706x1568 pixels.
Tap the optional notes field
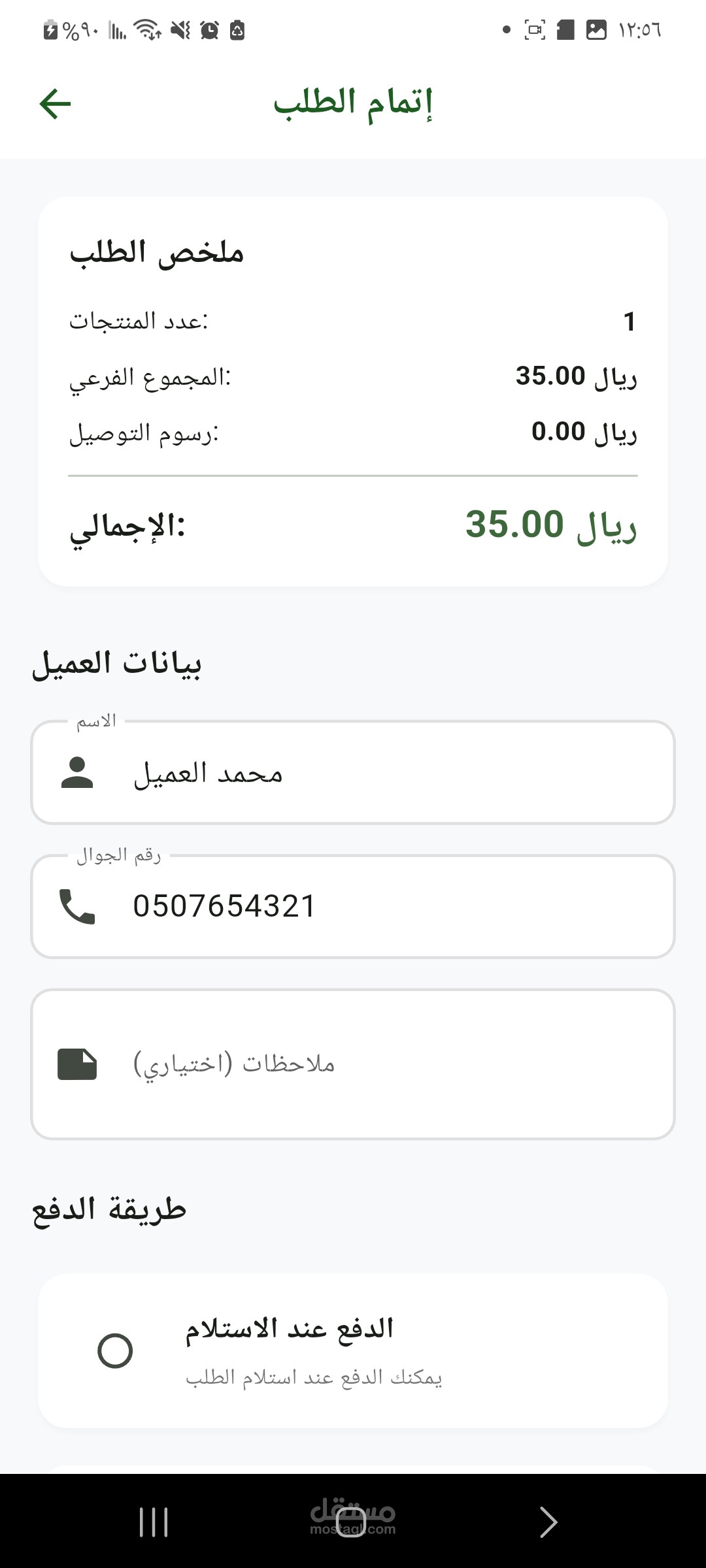click(353, 1064)
